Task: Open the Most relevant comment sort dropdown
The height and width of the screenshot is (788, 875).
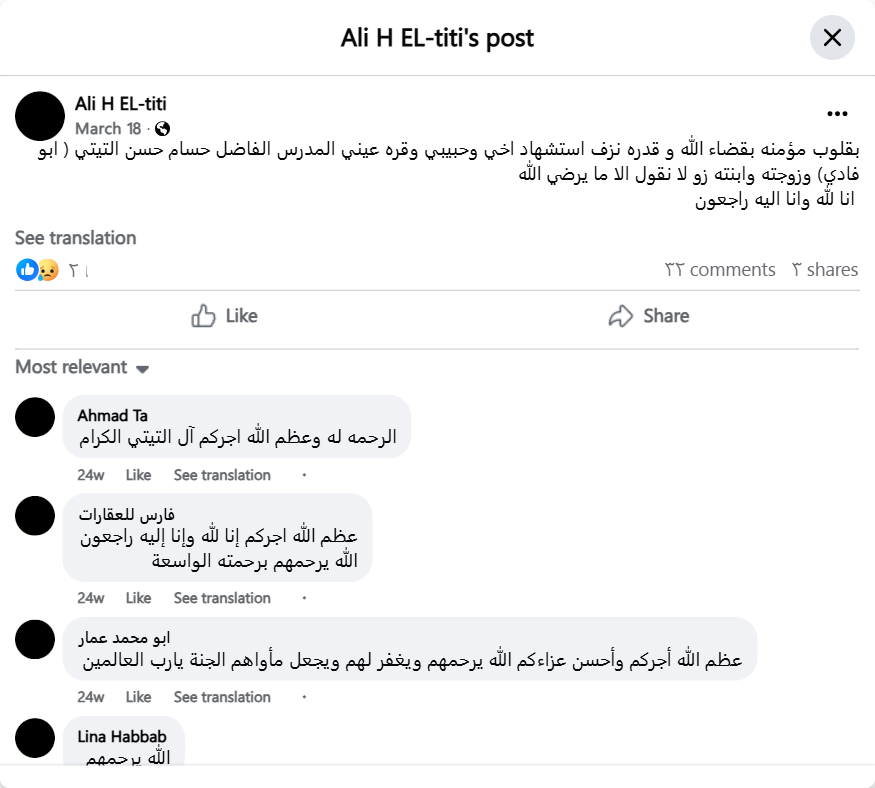Action: (82, 367)
